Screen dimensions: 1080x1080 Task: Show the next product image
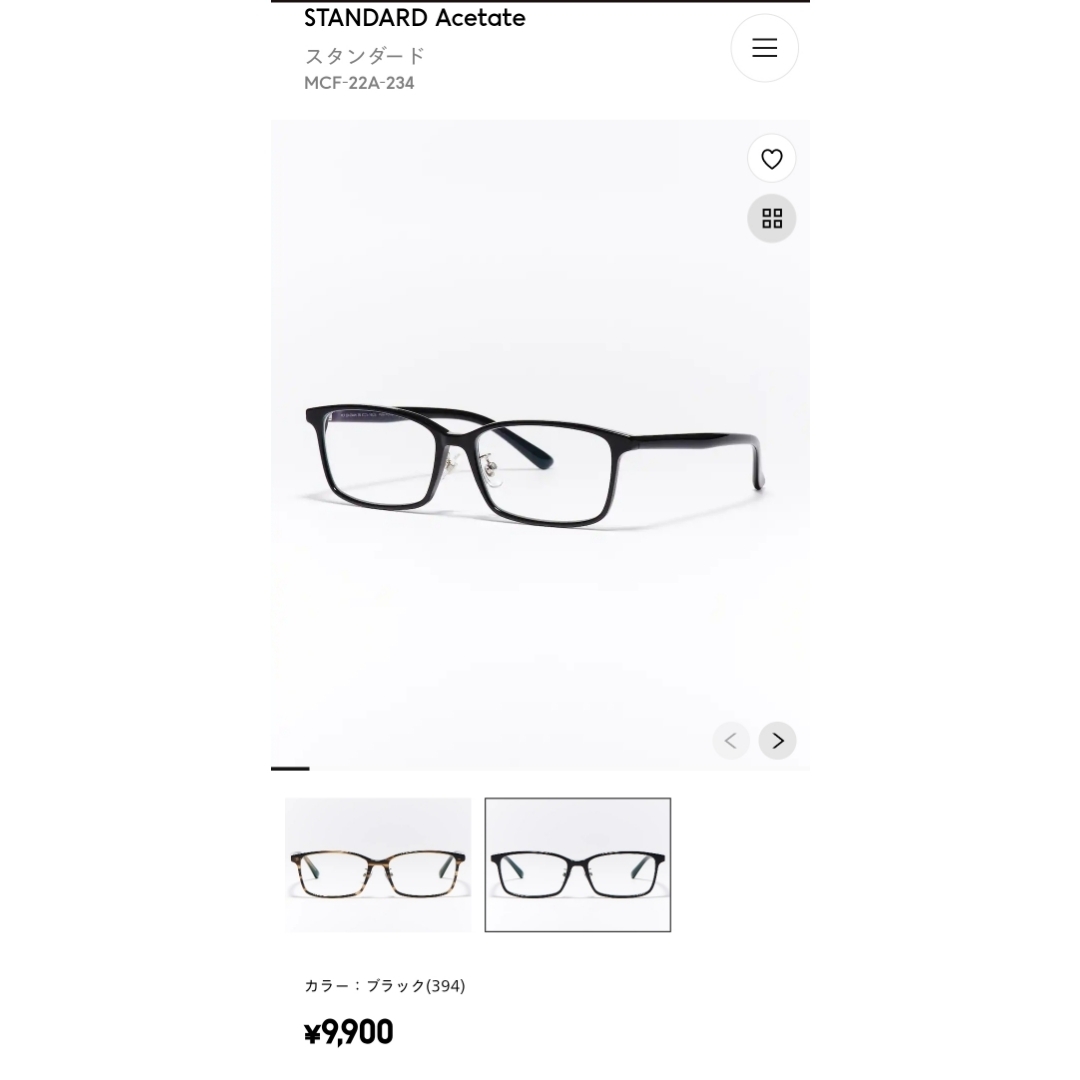[777, 741]
